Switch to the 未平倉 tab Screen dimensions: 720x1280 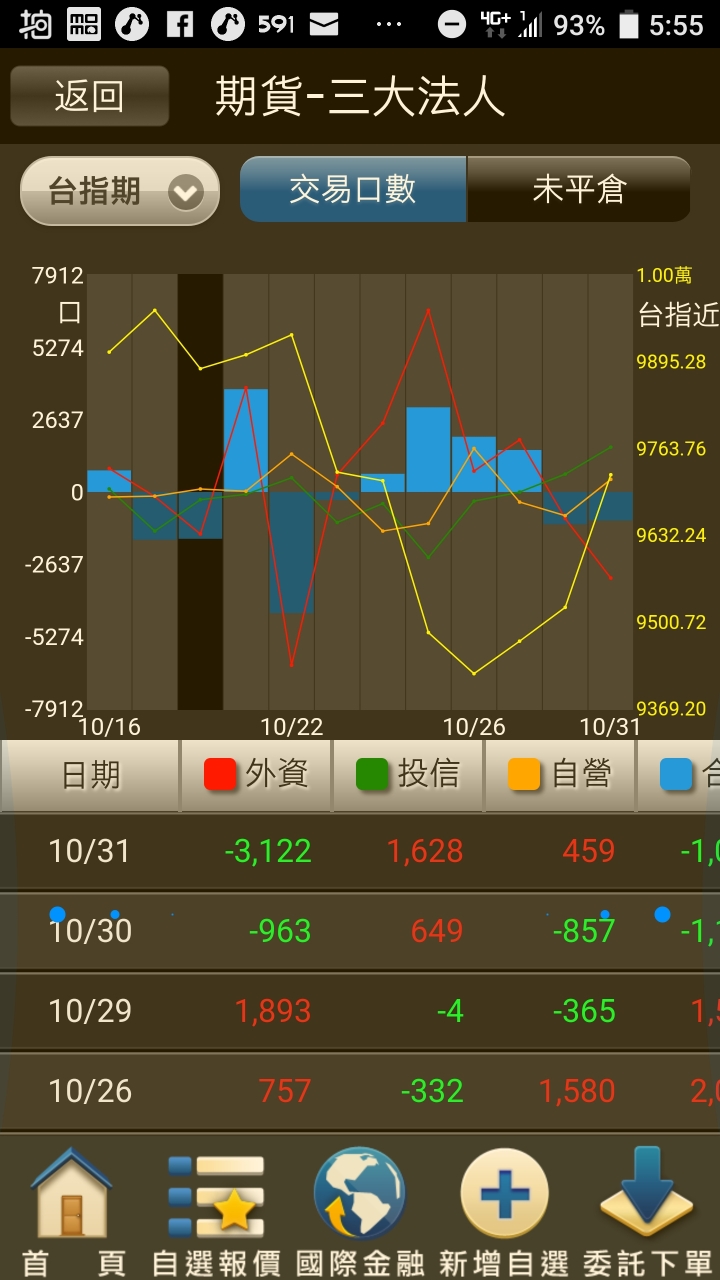click(579, 189)
